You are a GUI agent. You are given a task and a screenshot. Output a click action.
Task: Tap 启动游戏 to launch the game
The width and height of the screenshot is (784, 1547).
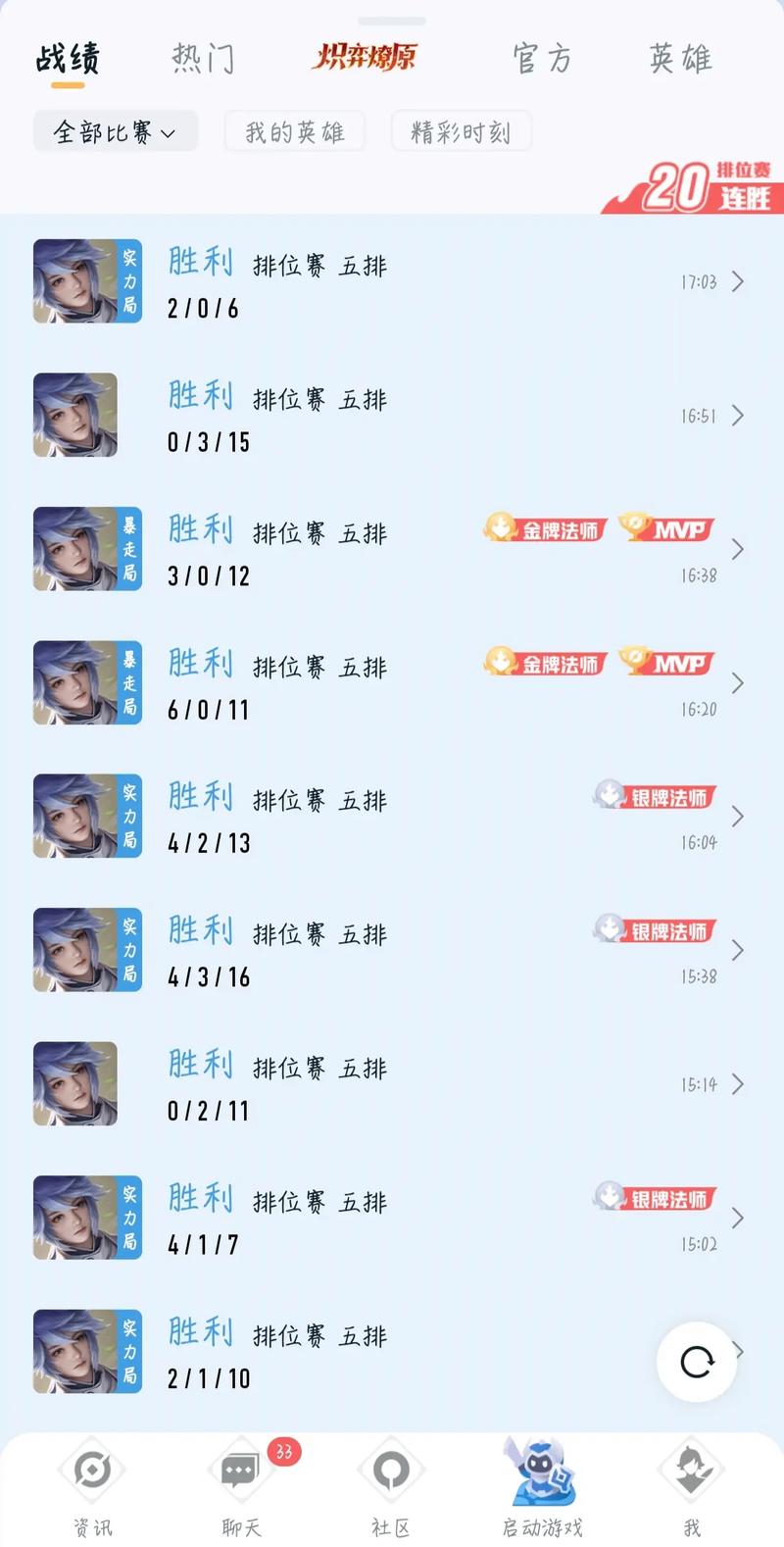[x=542, y=1485]
